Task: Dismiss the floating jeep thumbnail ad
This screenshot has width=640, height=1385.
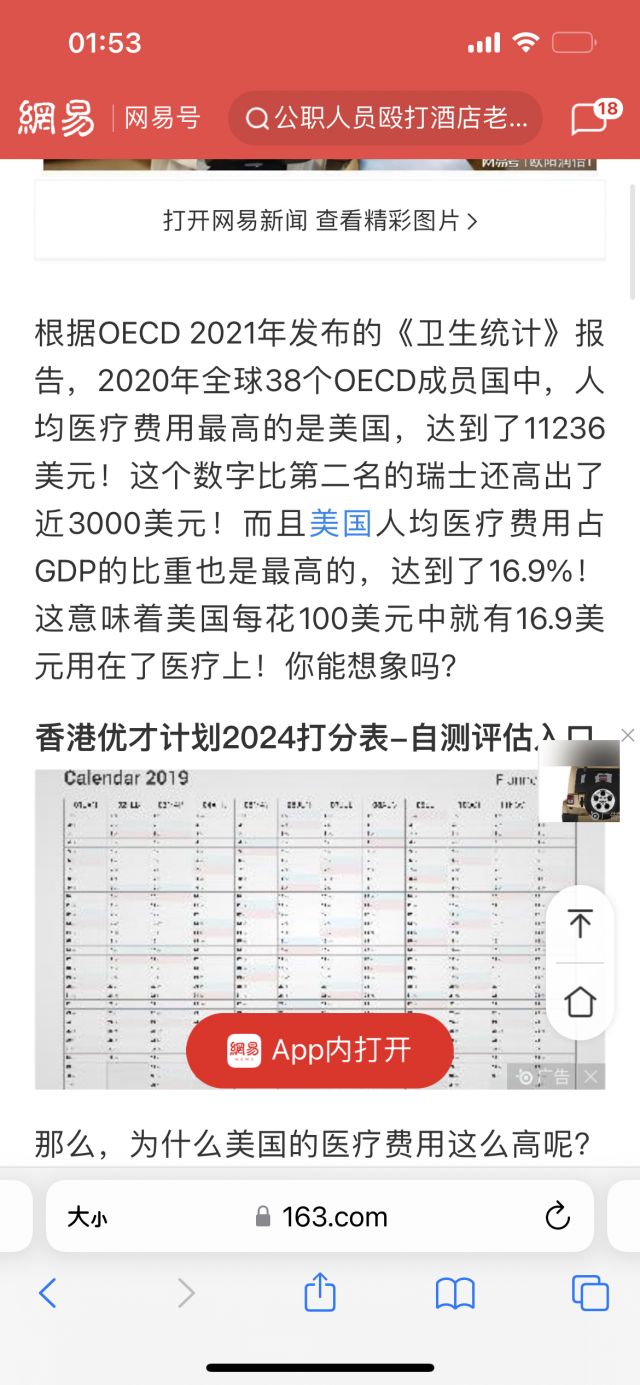Action: (x=628, y=736)
